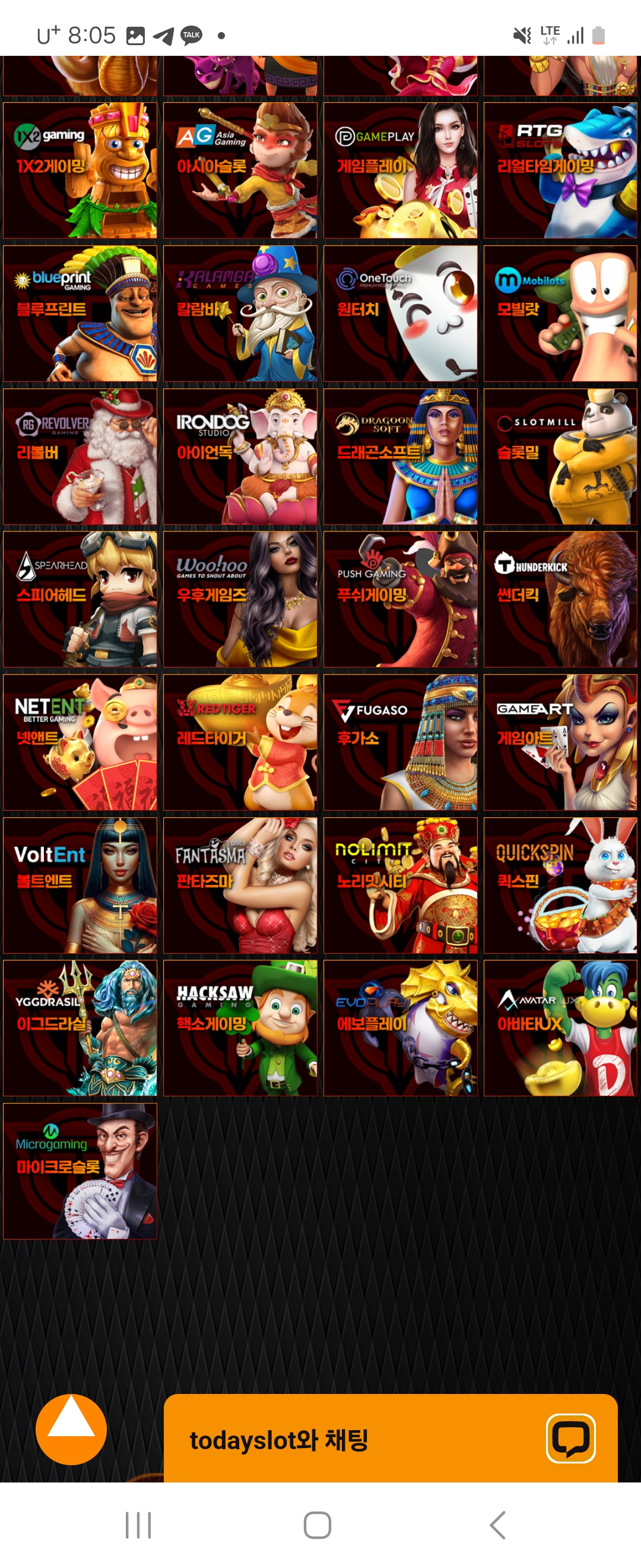
Task: Go back with the system back button
Action: click(x=497, y=1525)
